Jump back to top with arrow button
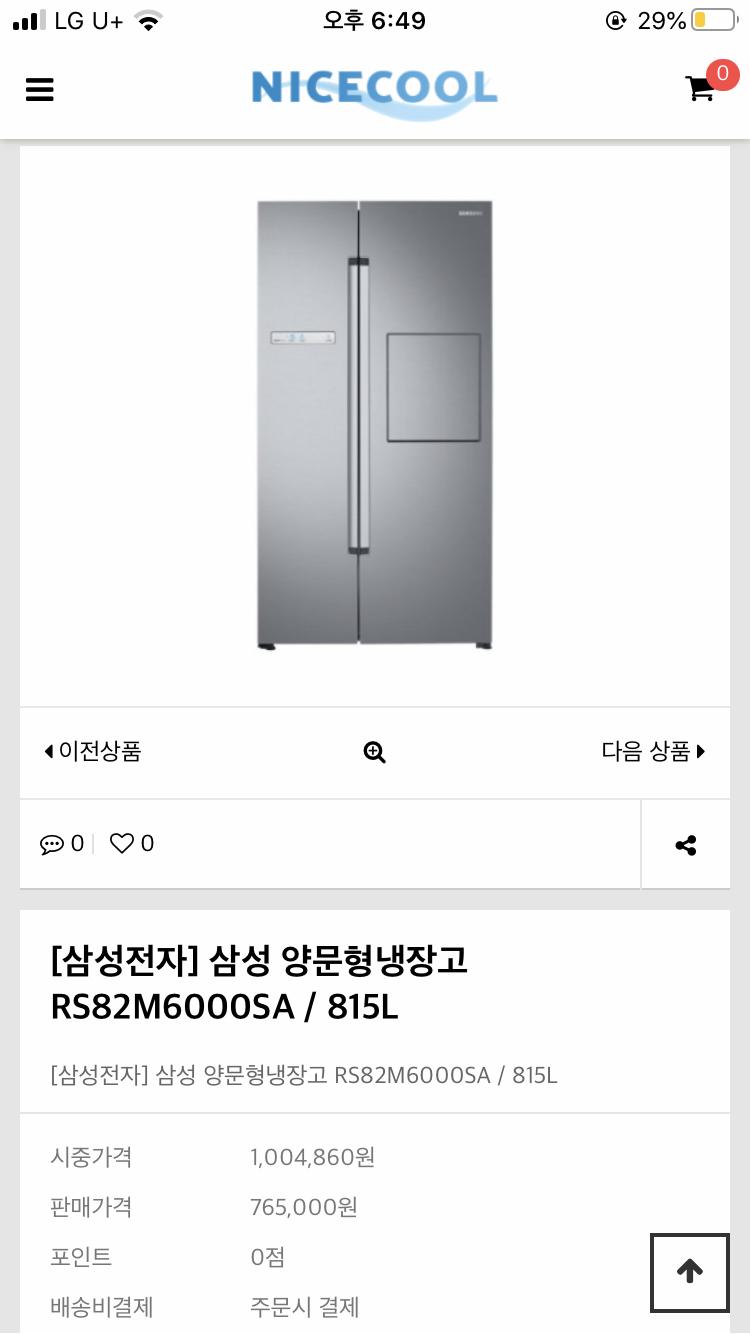 pyautogui.click(x=689, y=1271)
